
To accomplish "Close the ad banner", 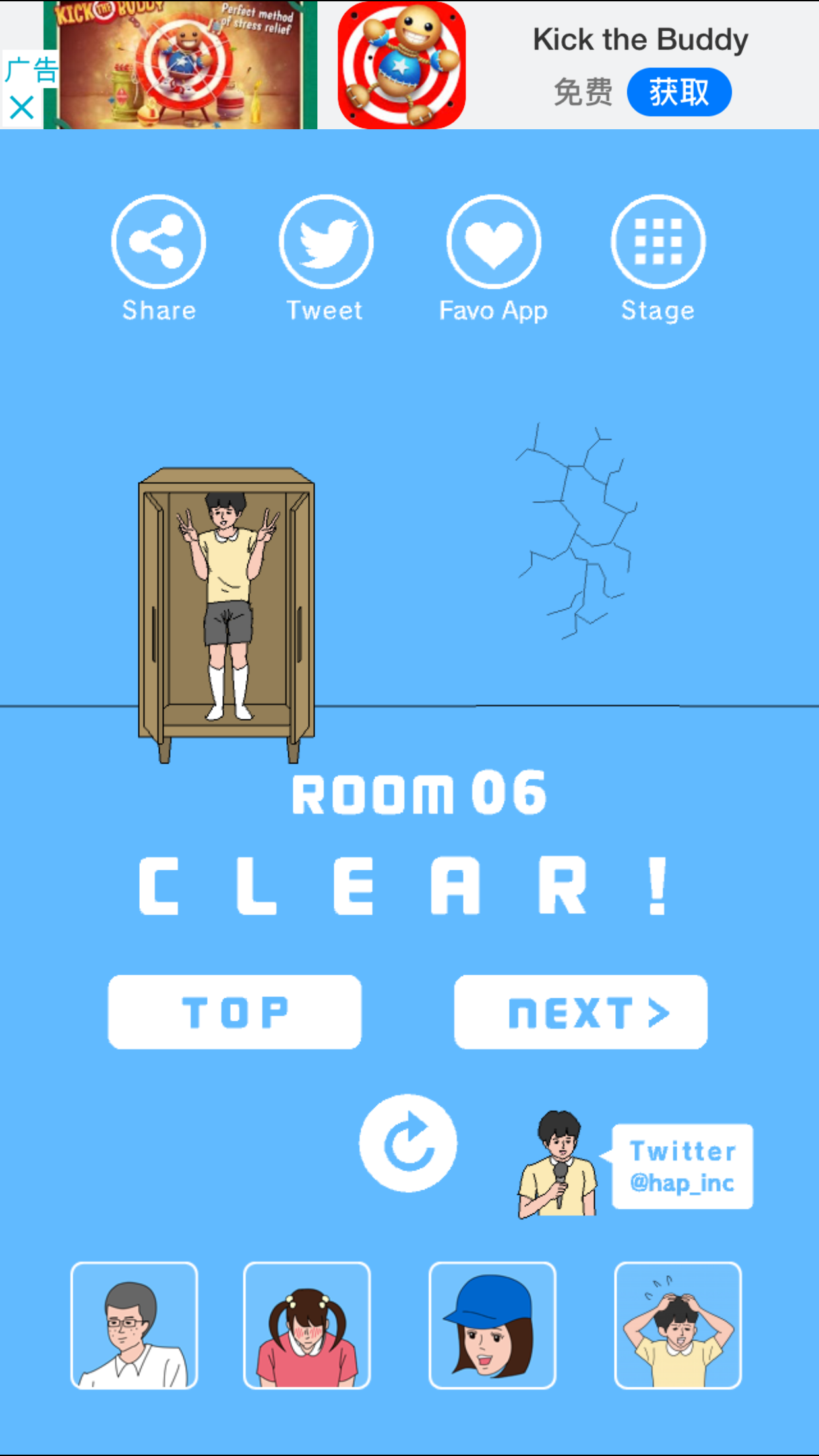I will coord(22,107).
